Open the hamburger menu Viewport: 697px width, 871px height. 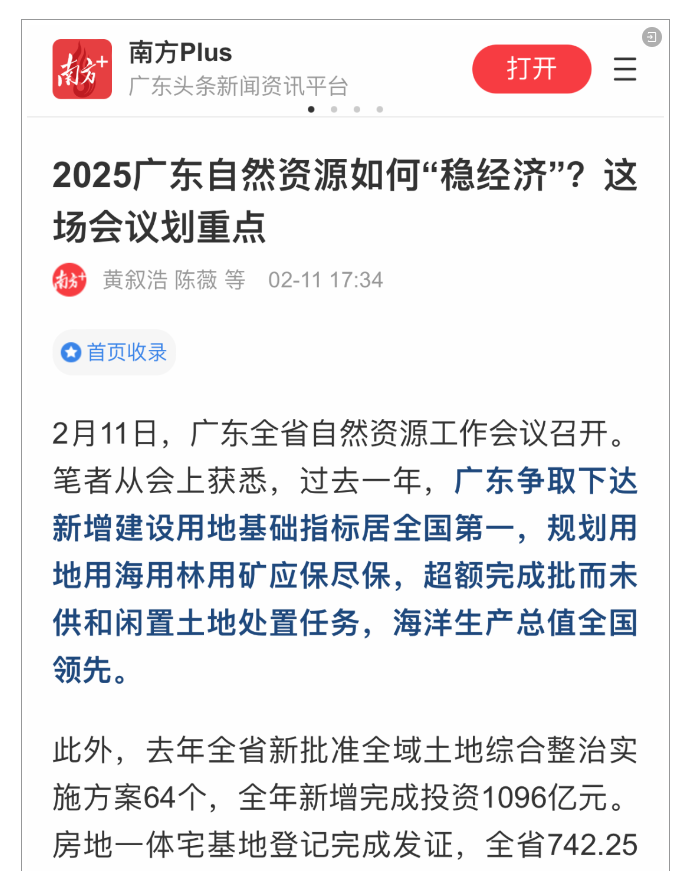625,69
